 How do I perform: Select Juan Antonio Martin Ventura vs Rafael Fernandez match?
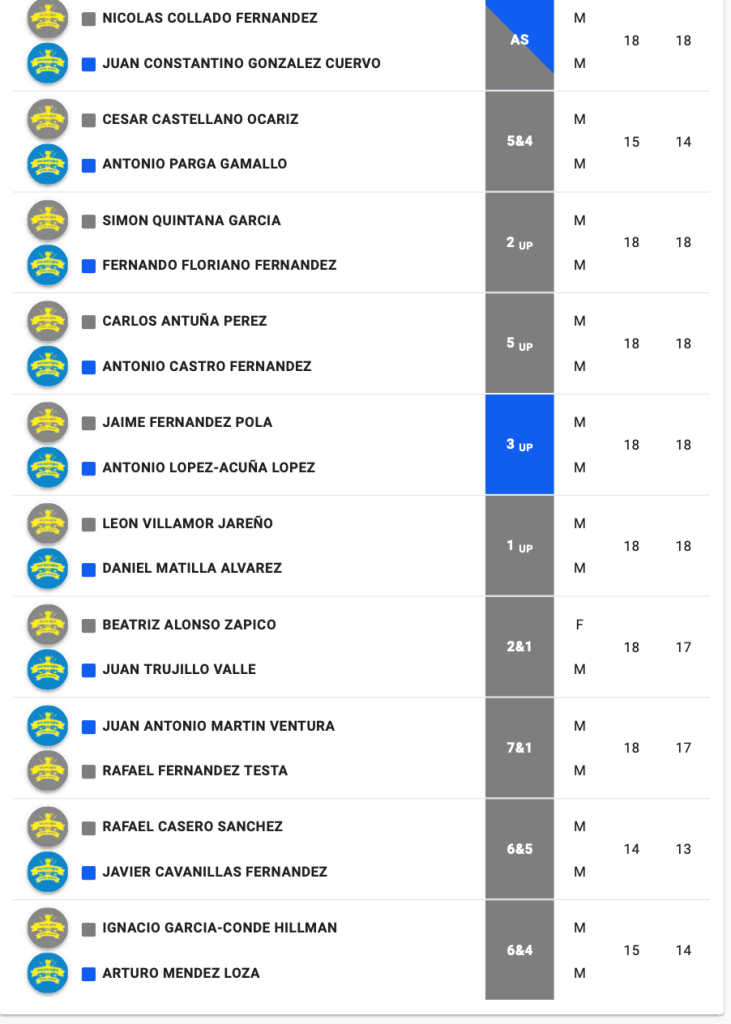coord(519,748)
